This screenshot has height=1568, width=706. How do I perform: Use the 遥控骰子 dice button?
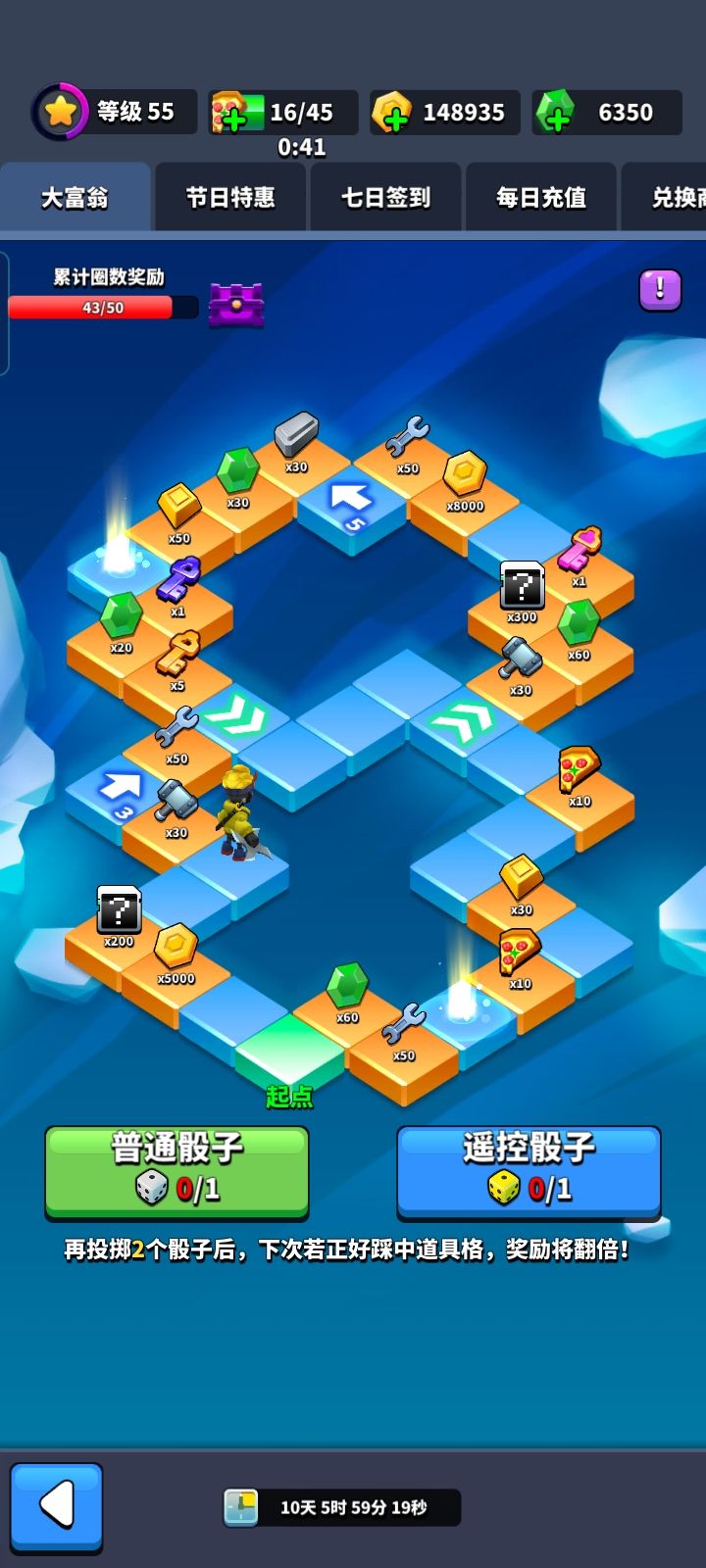pyautogui.click(x=528, y=1172)
